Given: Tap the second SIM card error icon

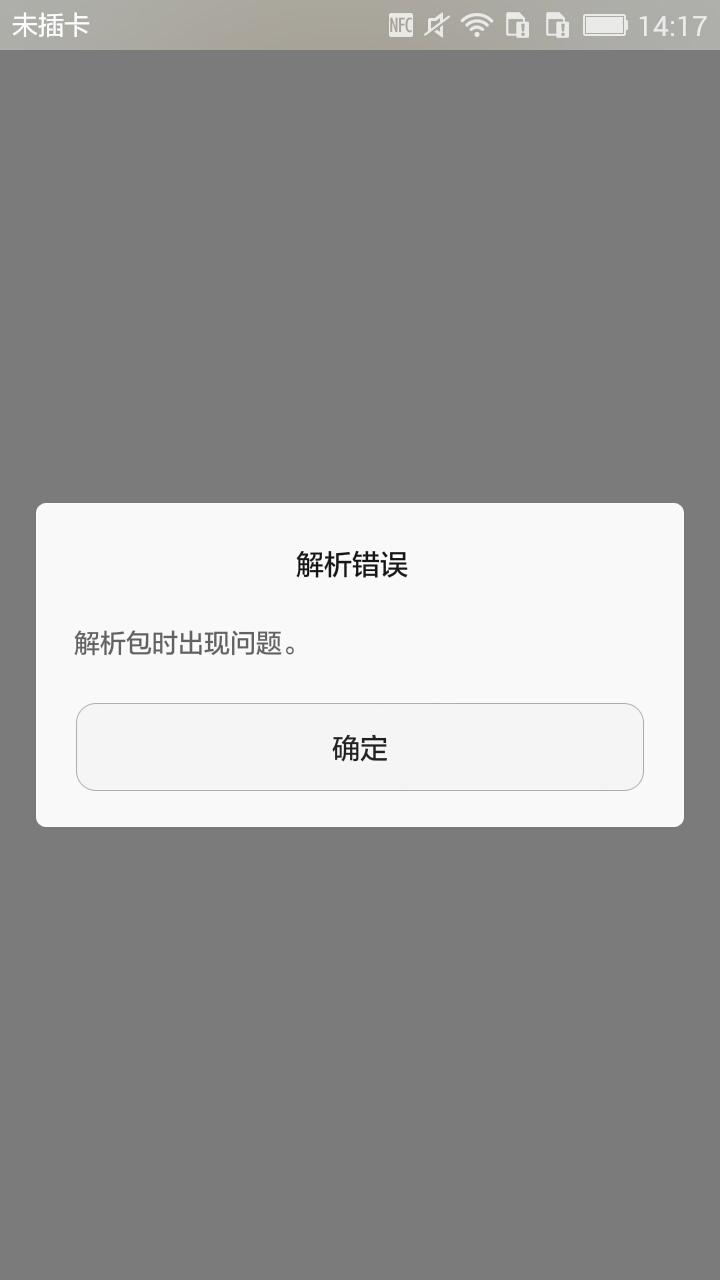Looking at the screenshot, I should 558,25.
